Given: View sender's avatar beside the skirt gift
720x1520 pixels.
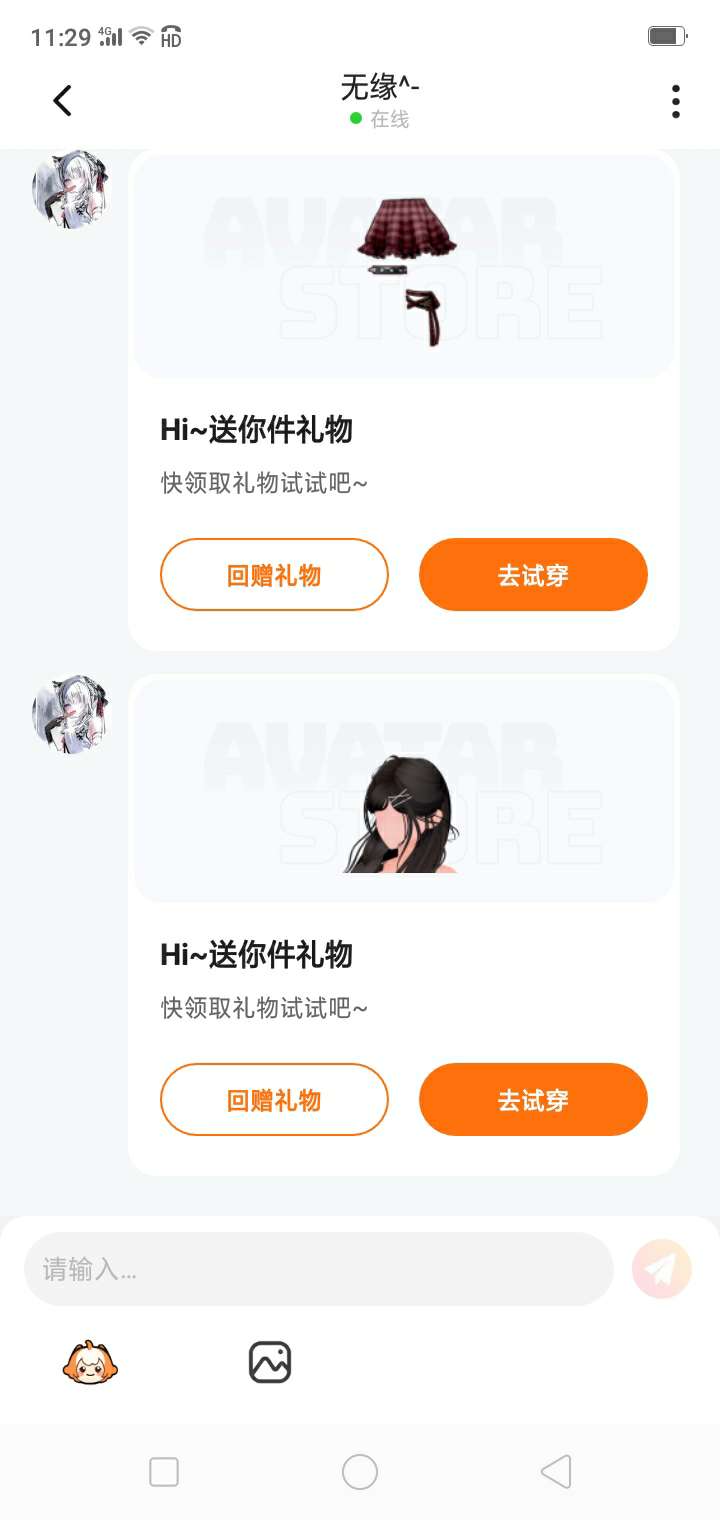Looking at the screenshot, I should 70,190.
